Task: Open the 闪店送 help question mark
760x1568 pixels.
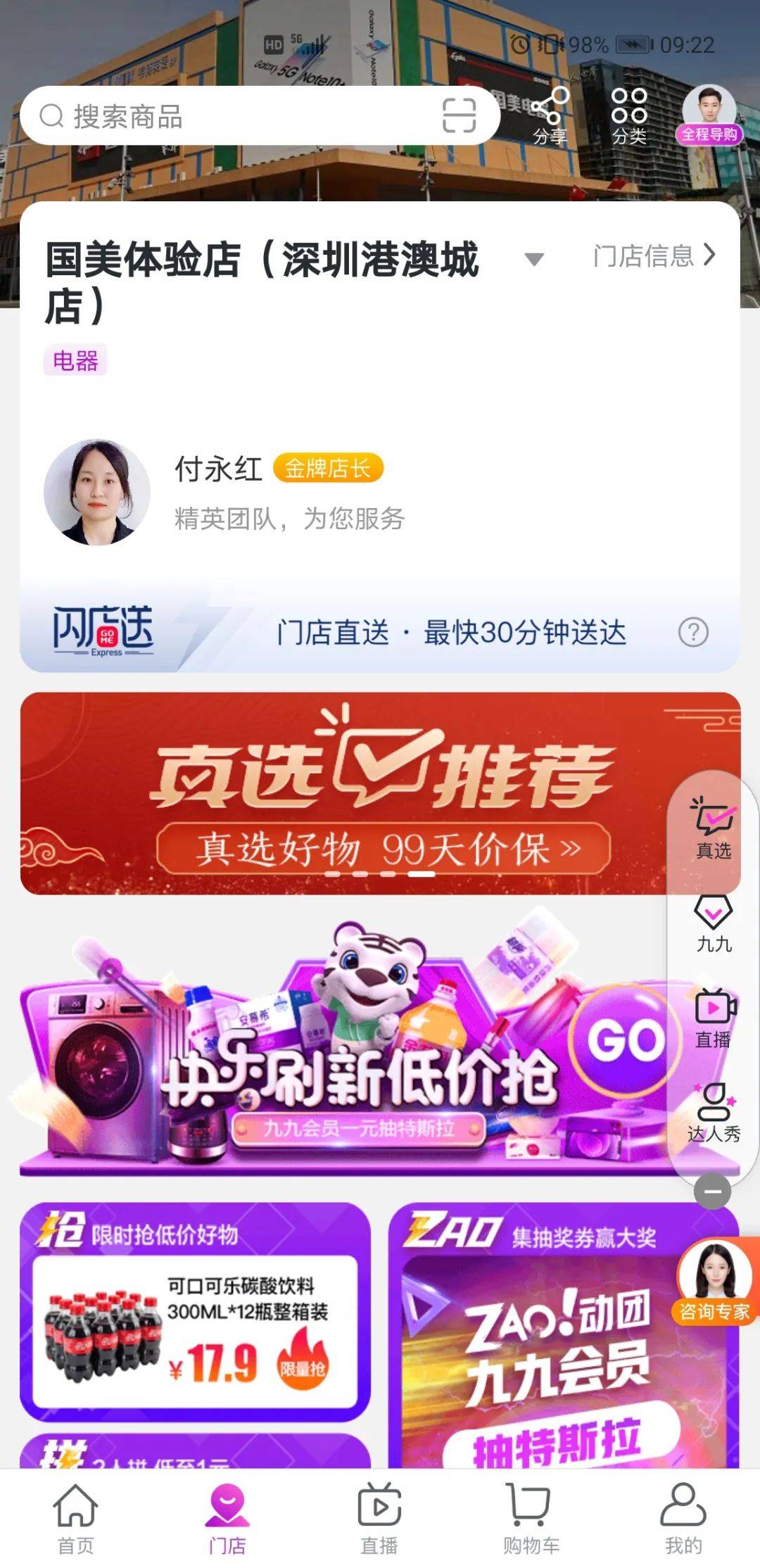Action: [x=693, y=632]
